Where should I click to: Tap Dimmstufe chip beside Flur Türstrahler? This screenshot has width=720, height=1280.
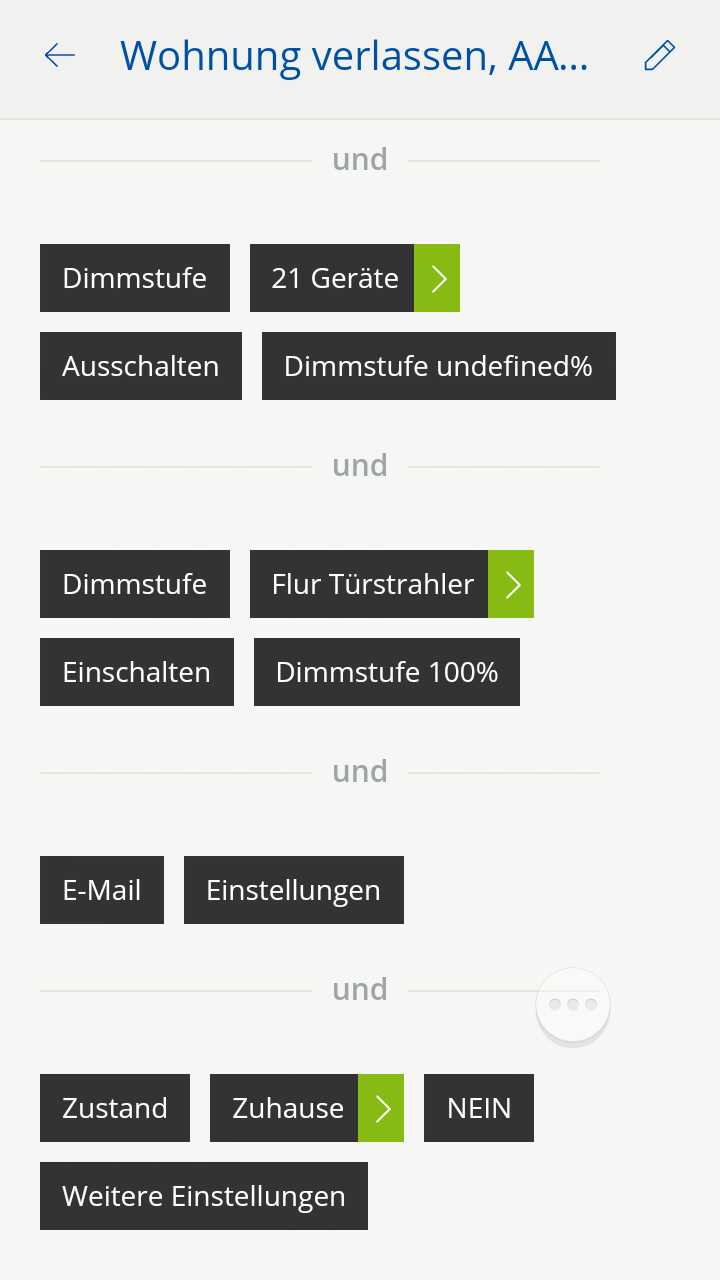click(135, 584)
